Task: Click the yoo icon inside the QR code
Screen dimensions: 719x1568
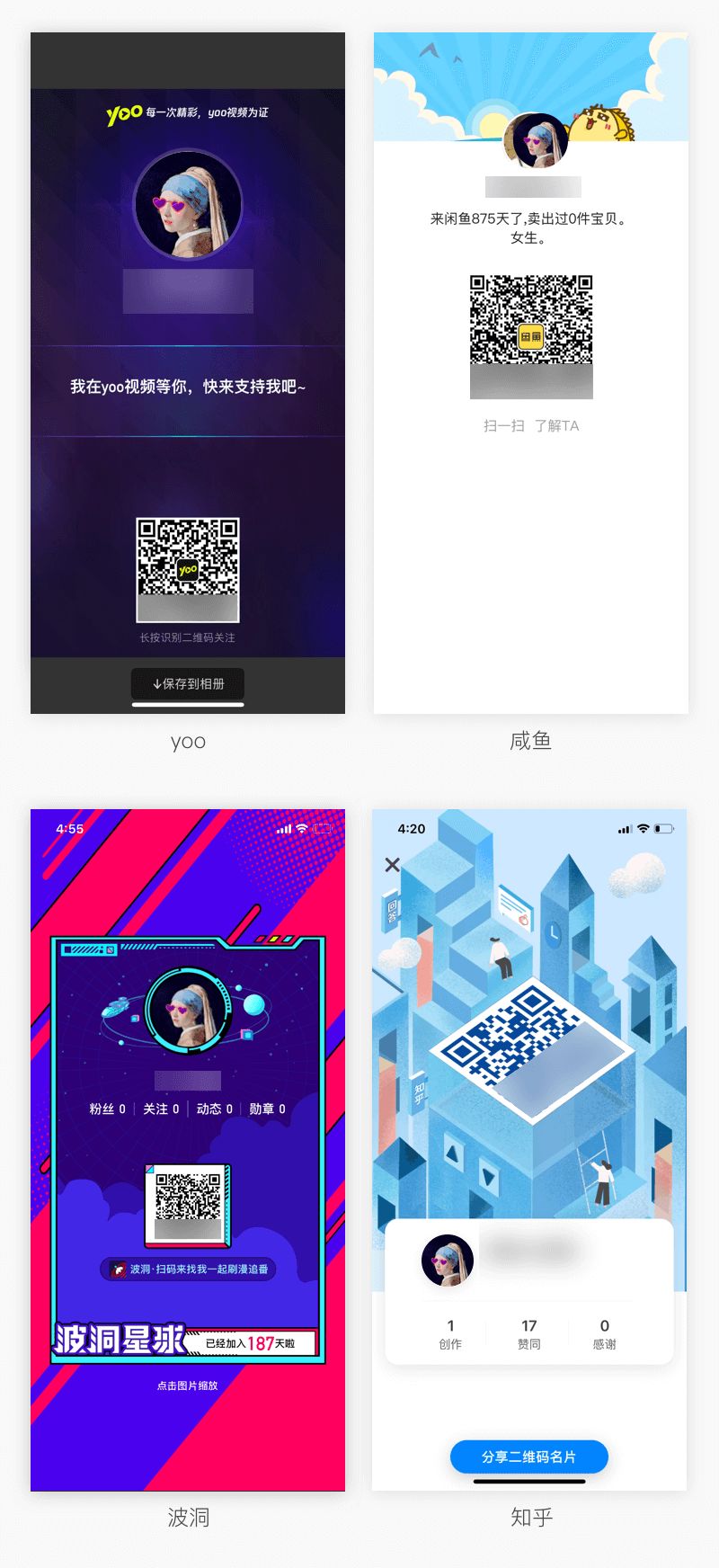Action: click(186, 568)
